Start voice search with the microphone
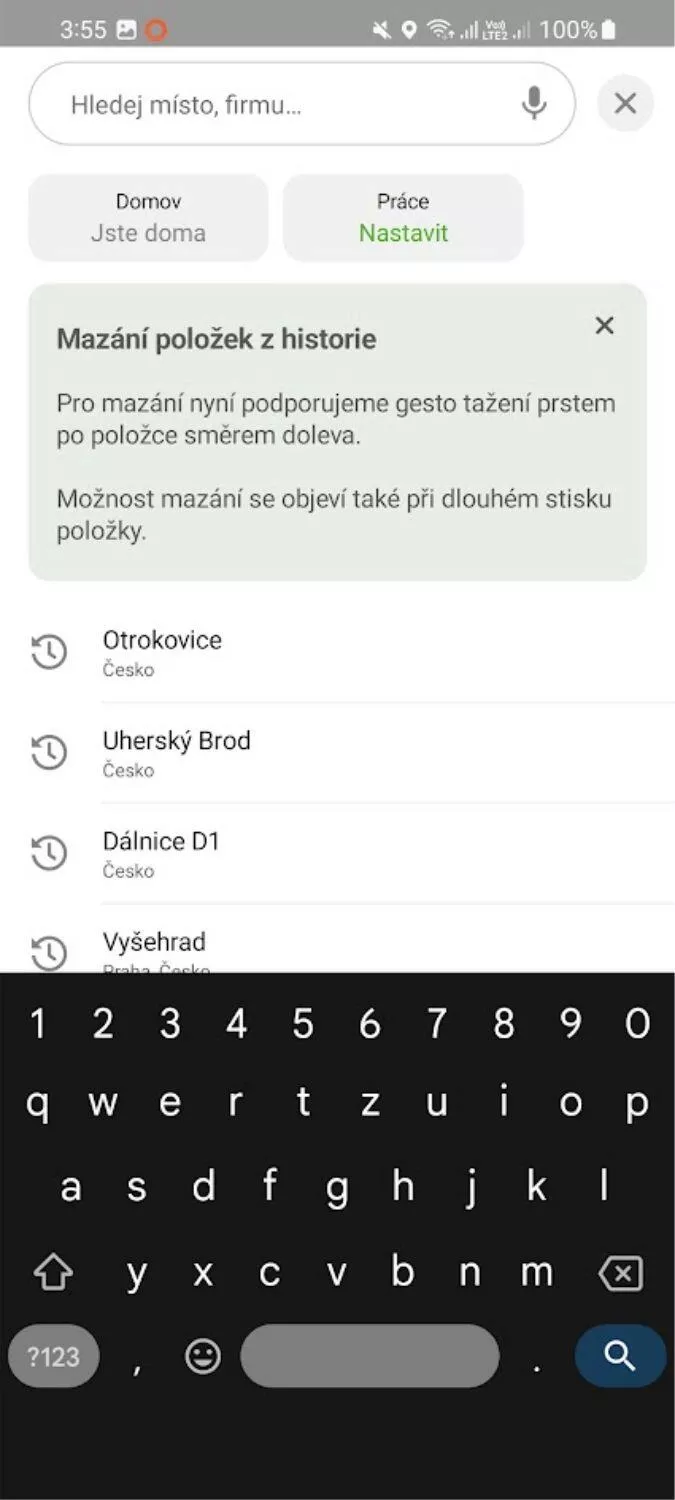This screenshot has width=675, height=1500. point(535,103)
